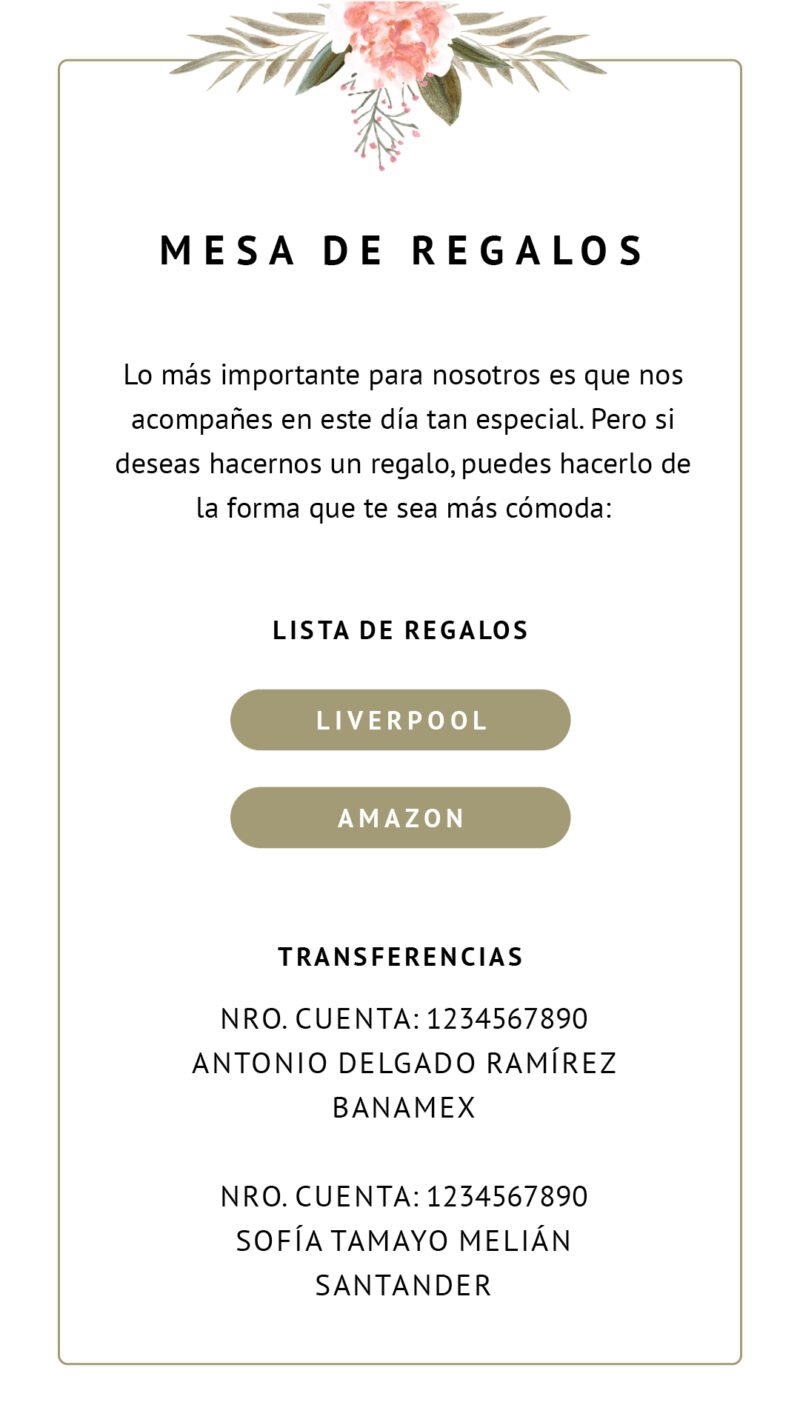Click the name SOFÍA TAMAYO MELIÁN
This screenshot has height=1422, width=800.
point(400,1240)
